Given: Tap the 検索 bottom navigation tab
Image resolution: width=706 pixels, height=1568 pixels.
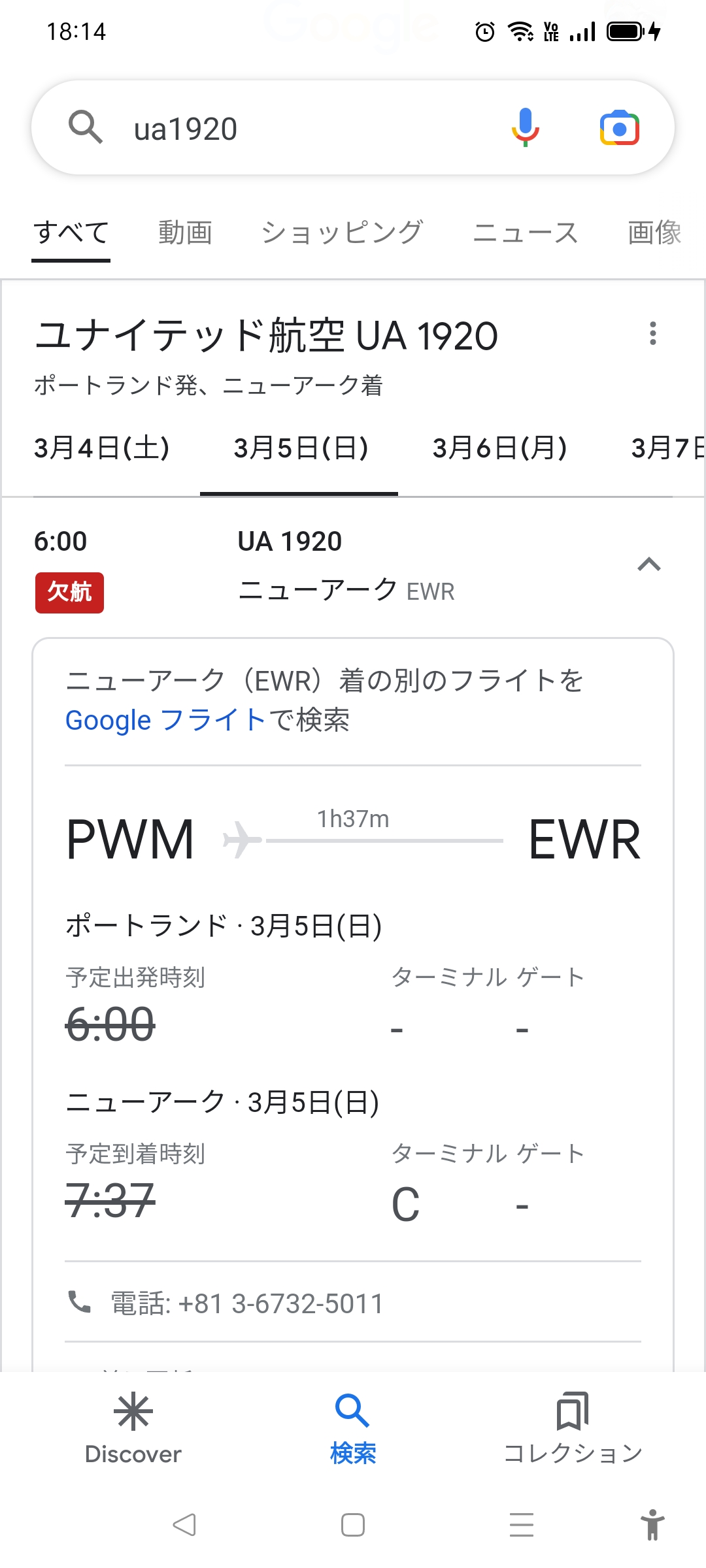Looking at the screenshot, I should 353,1428.
